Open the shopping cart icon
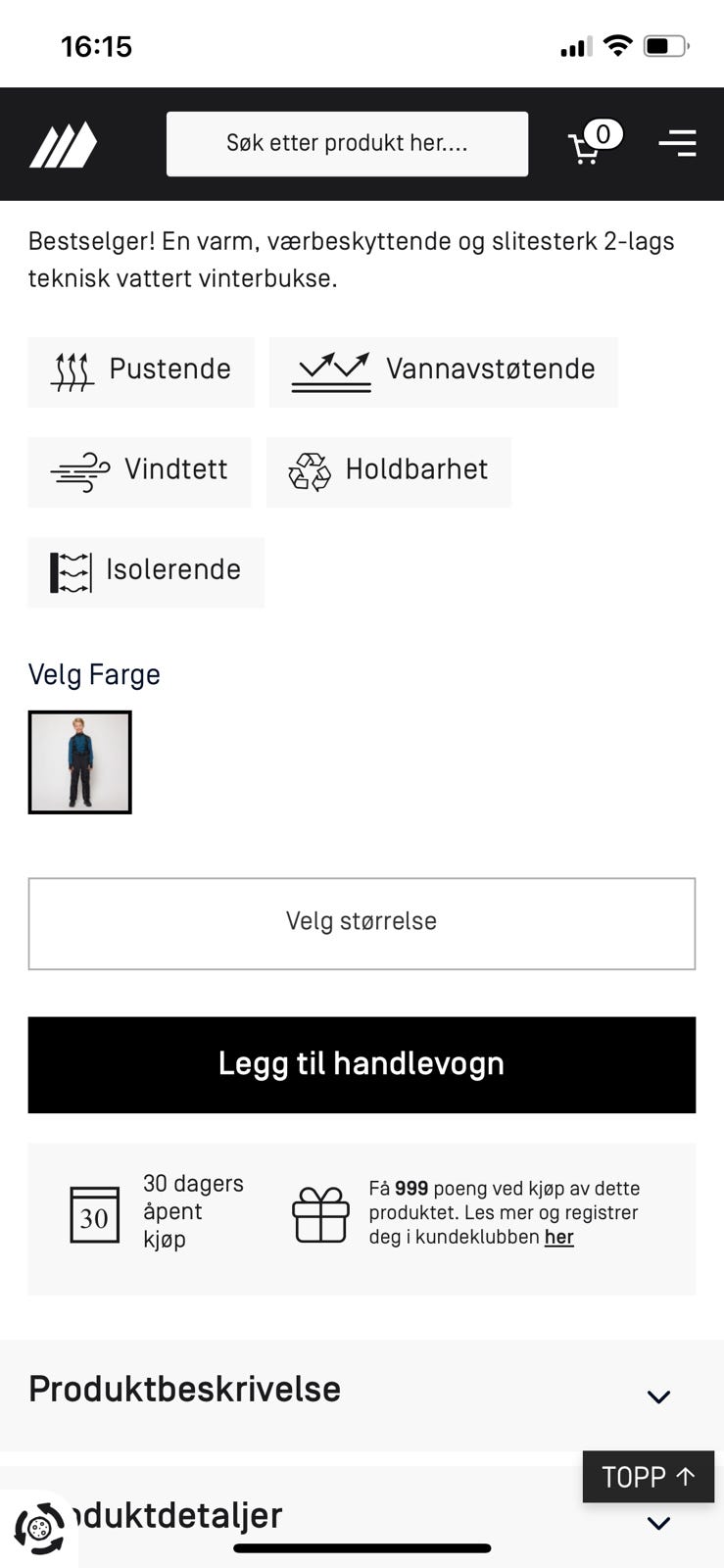The height and width of the screenshot is (1568, 724). tap(588, 147)
